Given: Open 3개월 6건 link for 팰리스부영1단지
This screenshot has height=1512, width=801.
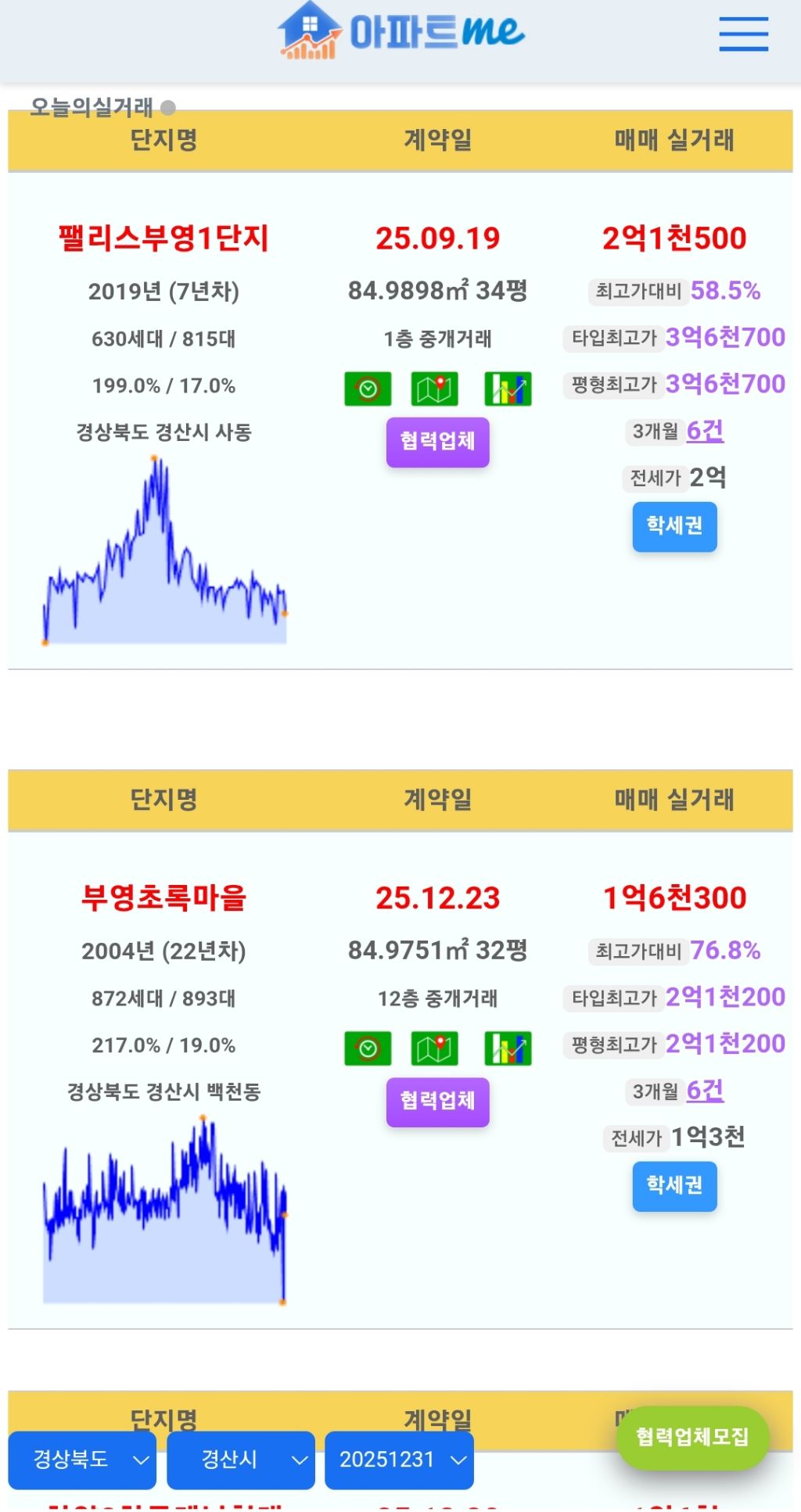Looking at the screenshot, I should tap(705, 431).
